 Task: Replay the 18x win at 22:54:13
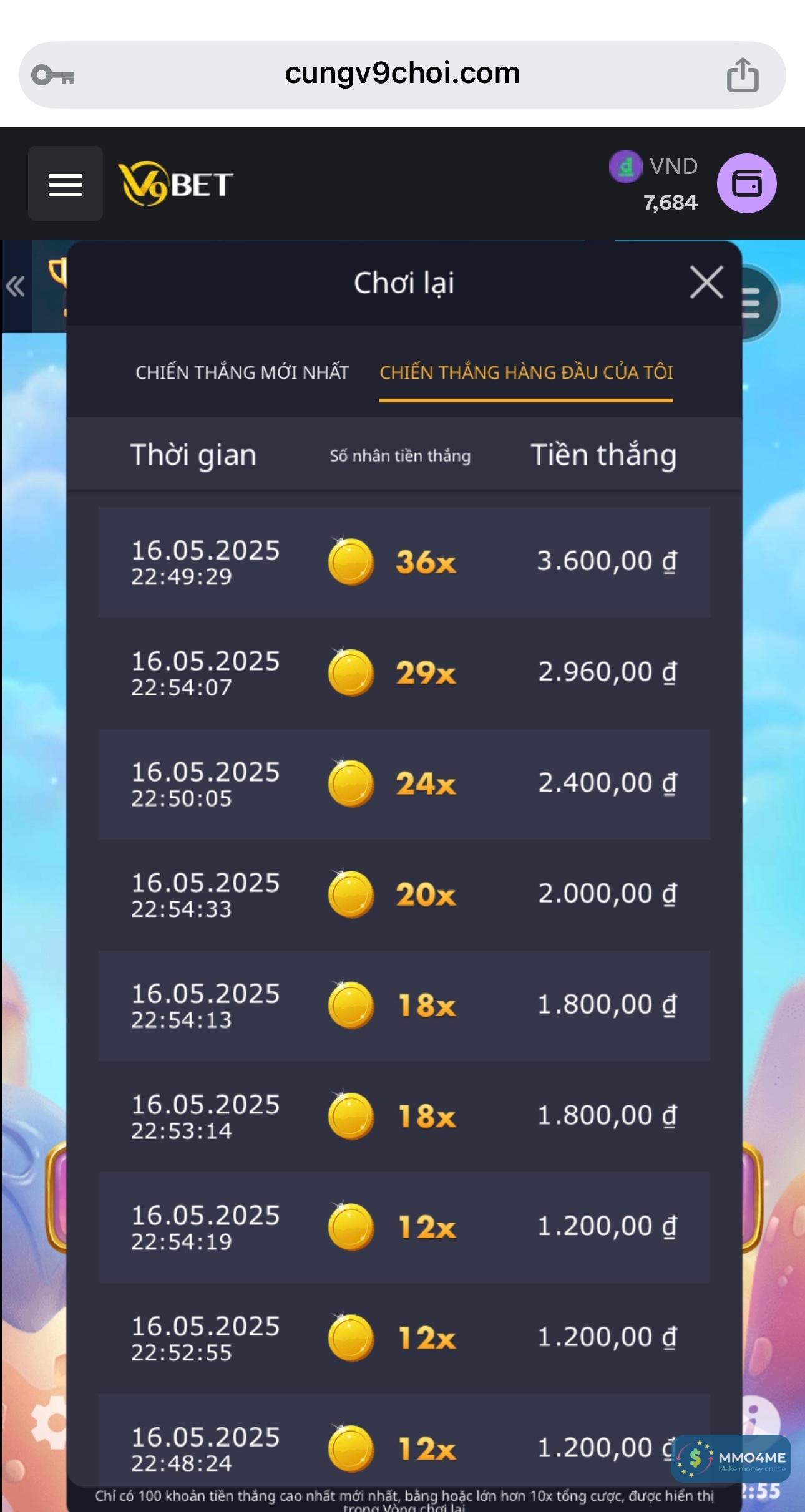tap(404, 1005)
